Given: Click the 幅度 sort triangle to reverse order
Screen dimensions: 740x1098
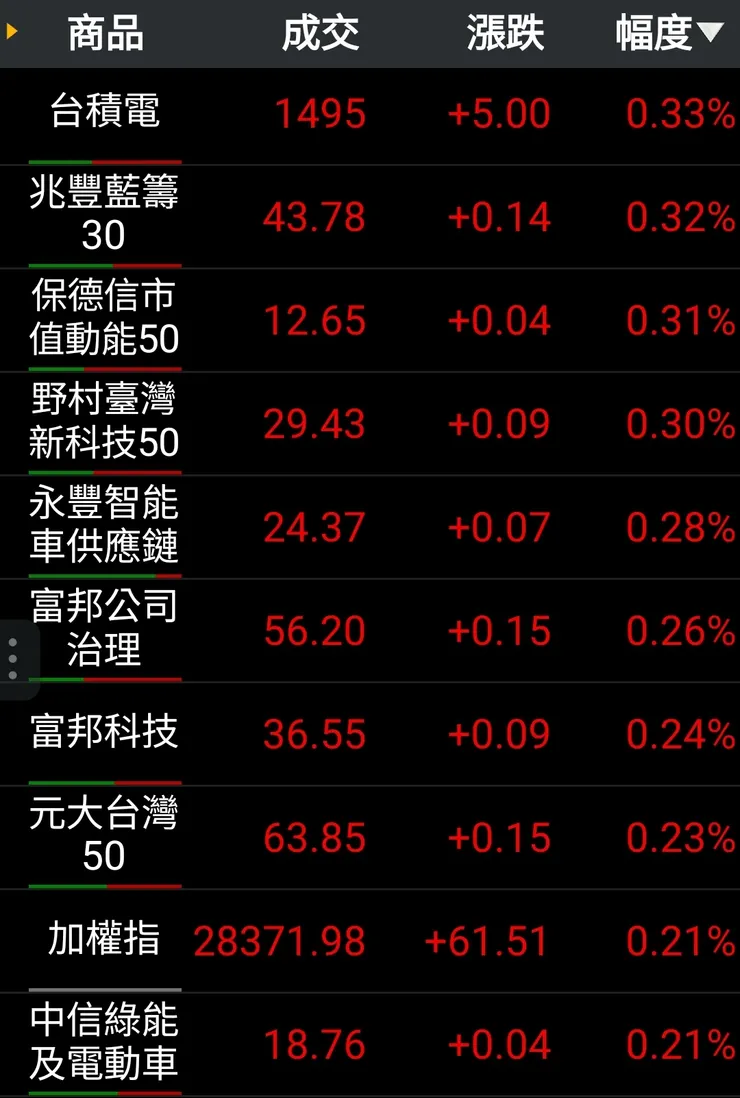Looking at the screenshot, I should point(710,31).
